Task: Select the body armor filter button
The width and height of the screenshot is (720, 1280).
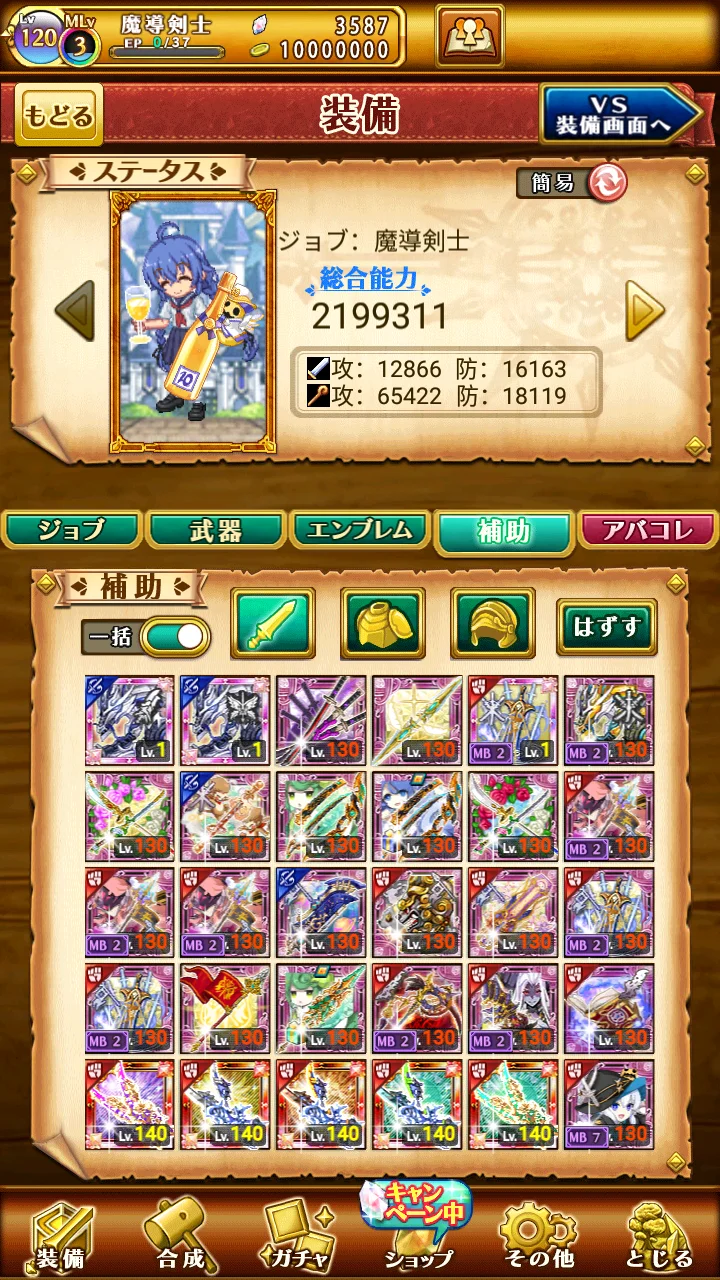Action: point(383,623)
